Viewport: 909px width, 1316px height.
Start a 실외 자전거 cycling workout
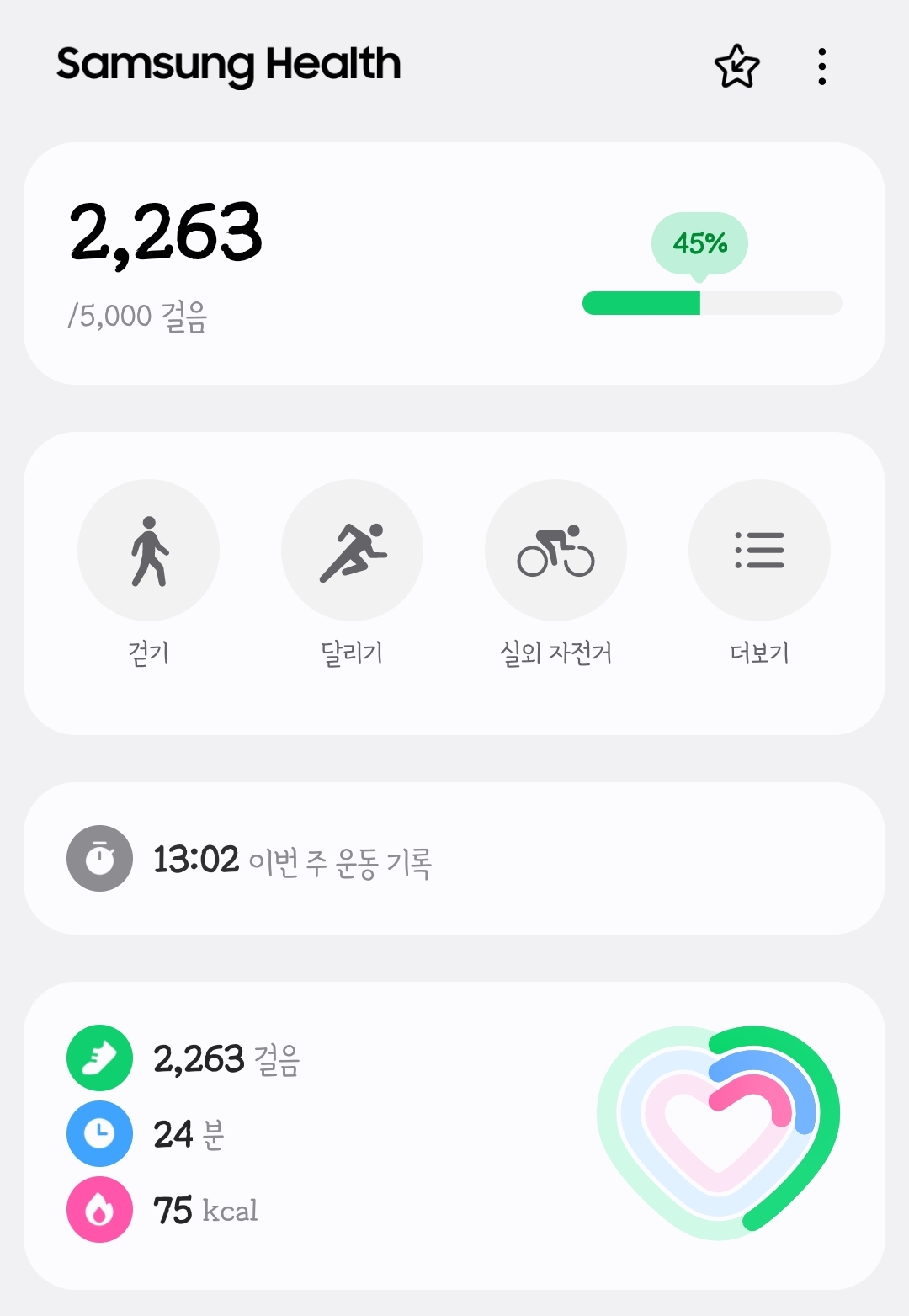coord(555,551)
